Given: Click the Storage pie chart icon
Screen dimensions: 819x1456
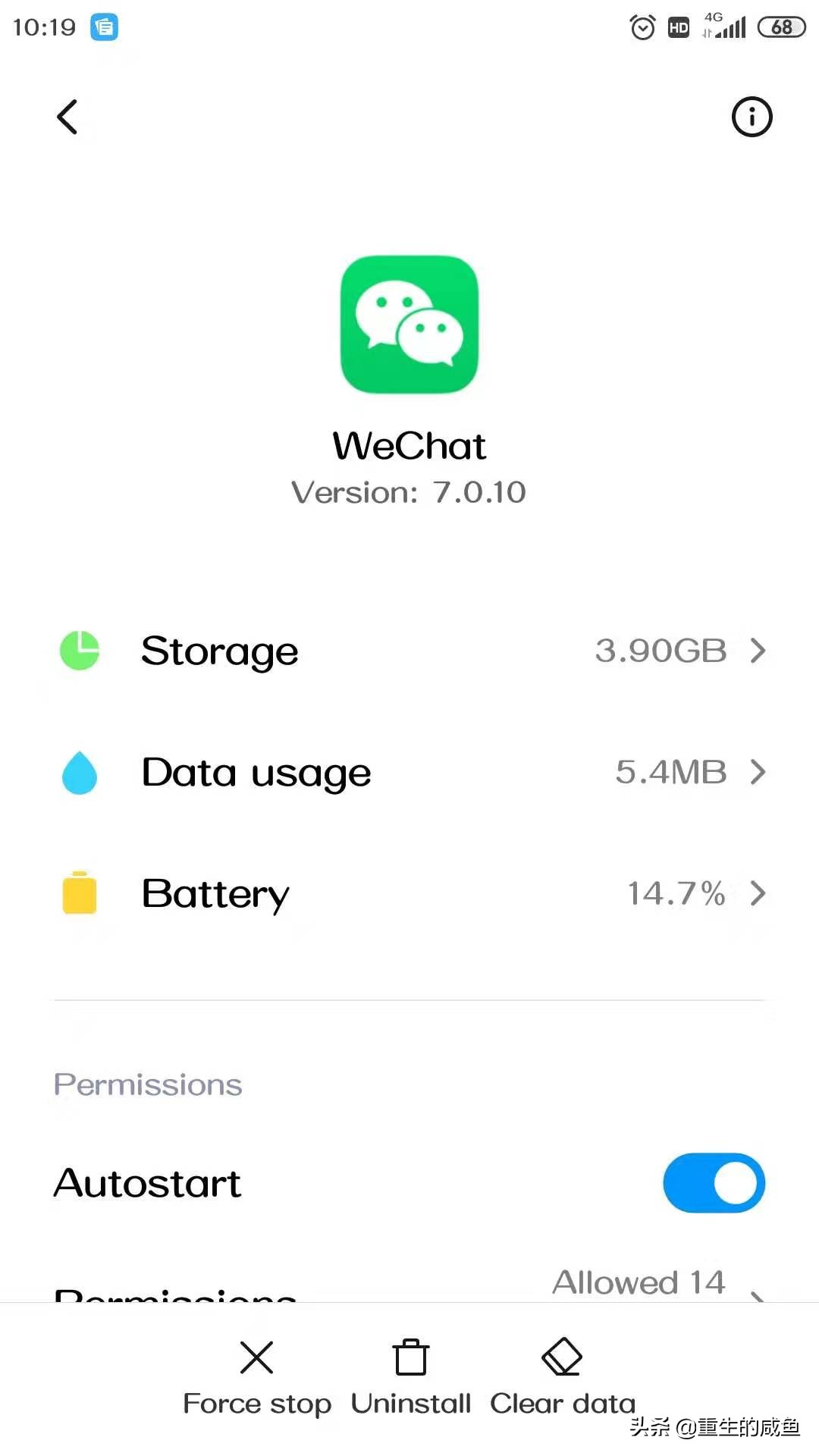Looking at the screenshot, I should point(78,651).
